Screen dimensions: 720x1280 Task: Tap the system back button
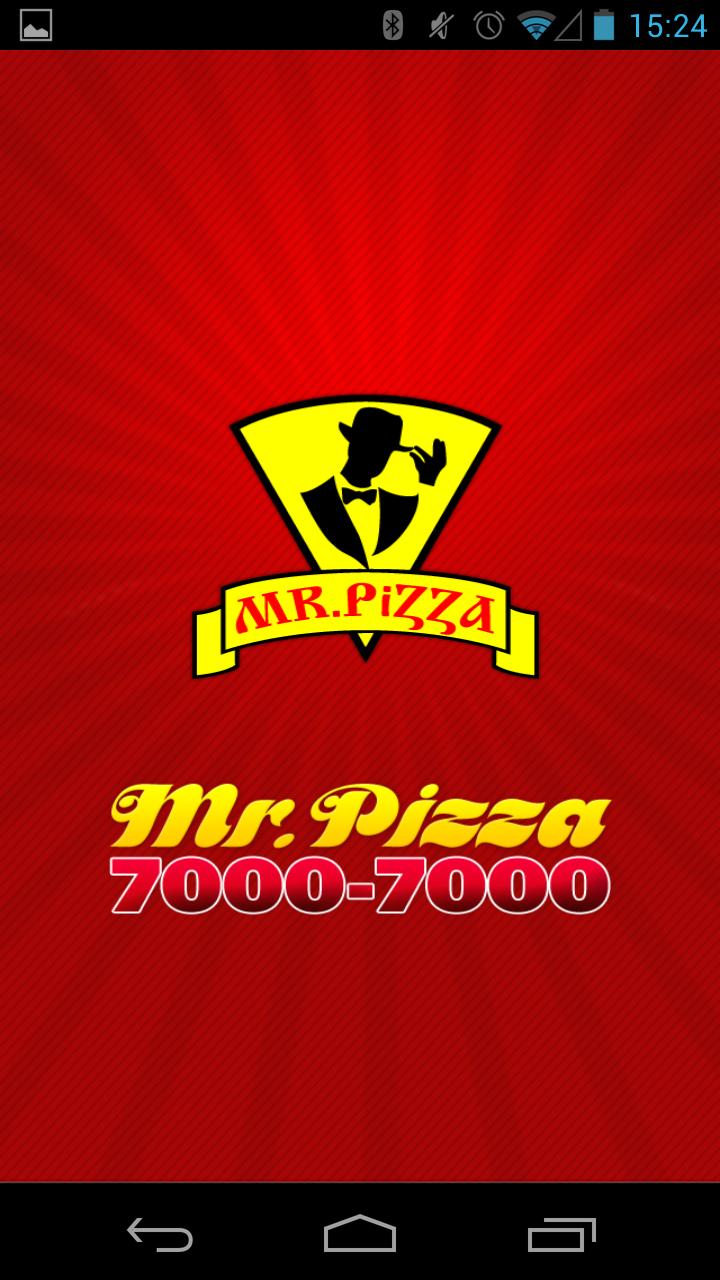click(x=160, y=1234)
